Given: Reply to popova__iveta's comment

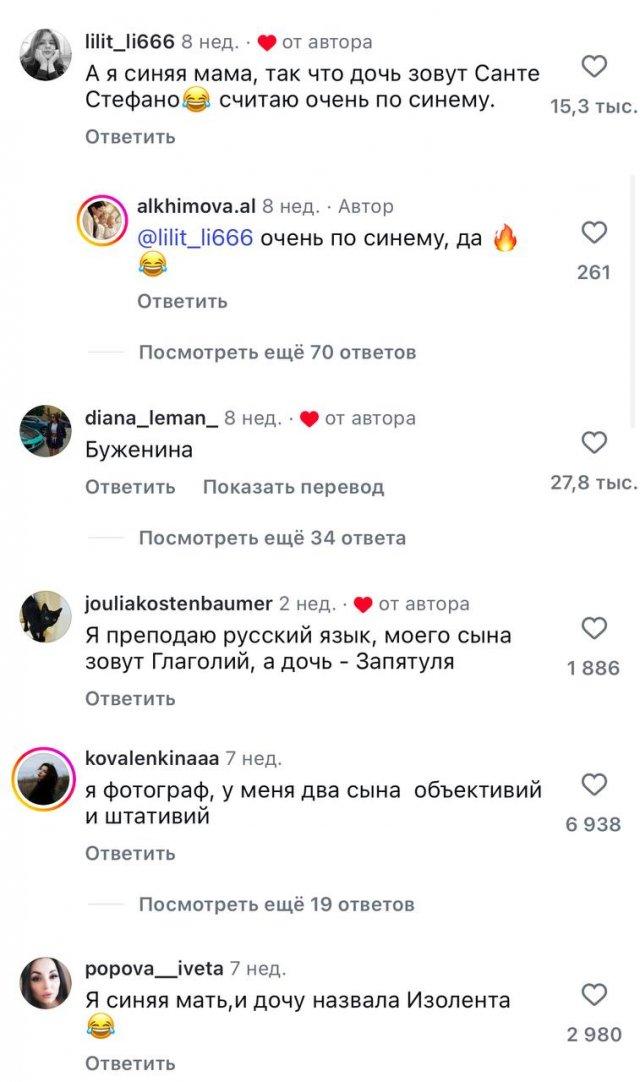Looking at the screenshot, I should pyautogui.click(x=130, y=1063).
